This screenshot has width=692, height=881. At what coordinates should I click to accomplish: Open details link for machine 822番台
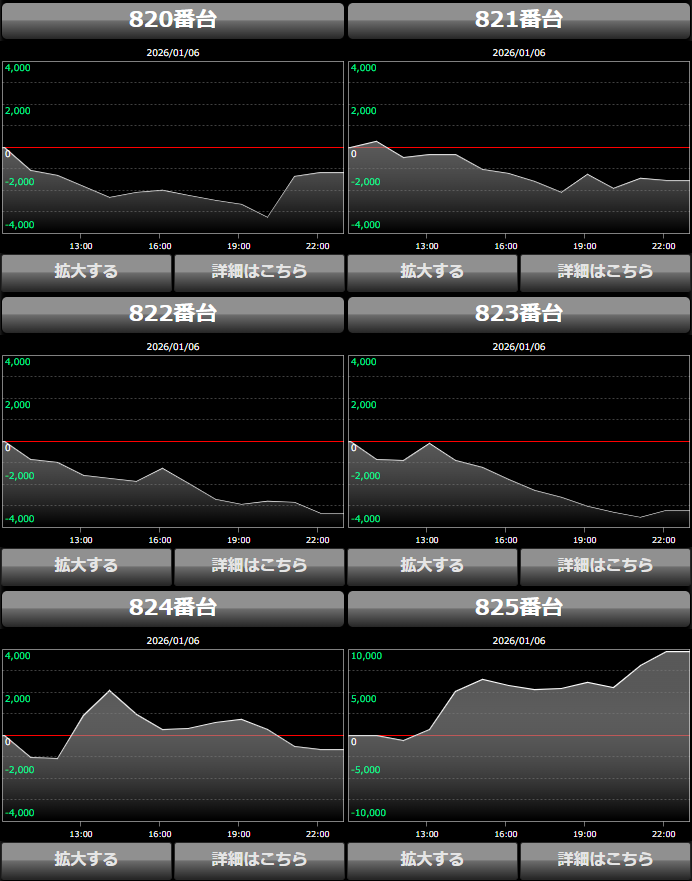tap(259, 565)
